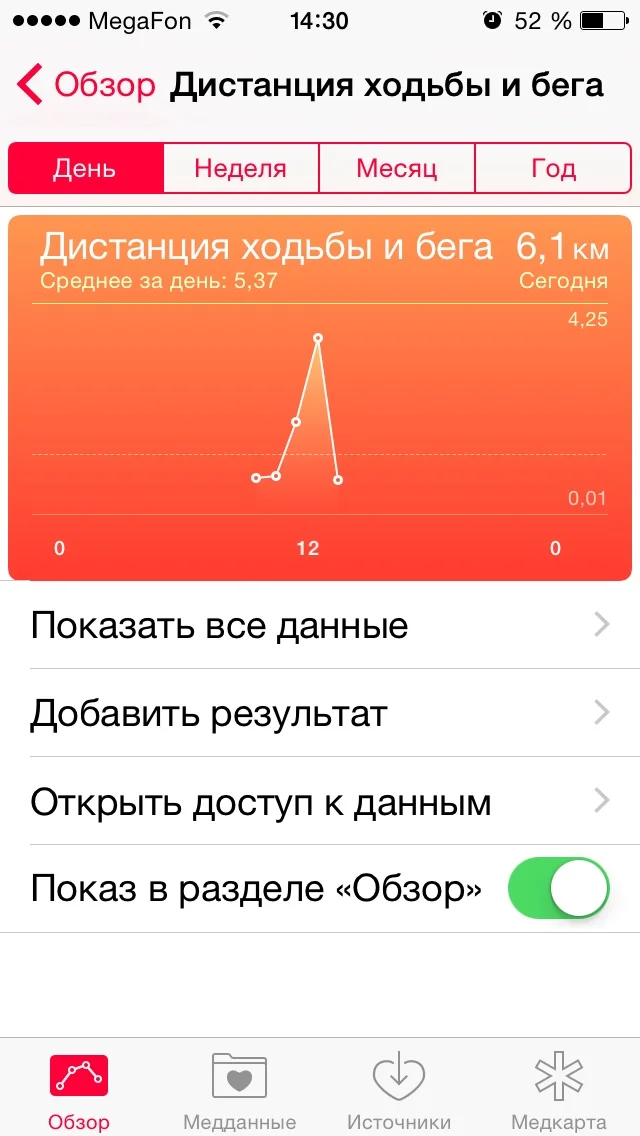The image size is (640, 1136).
Task: Open the Обзор tab in bottom bar
Action: coord(79,1090)
